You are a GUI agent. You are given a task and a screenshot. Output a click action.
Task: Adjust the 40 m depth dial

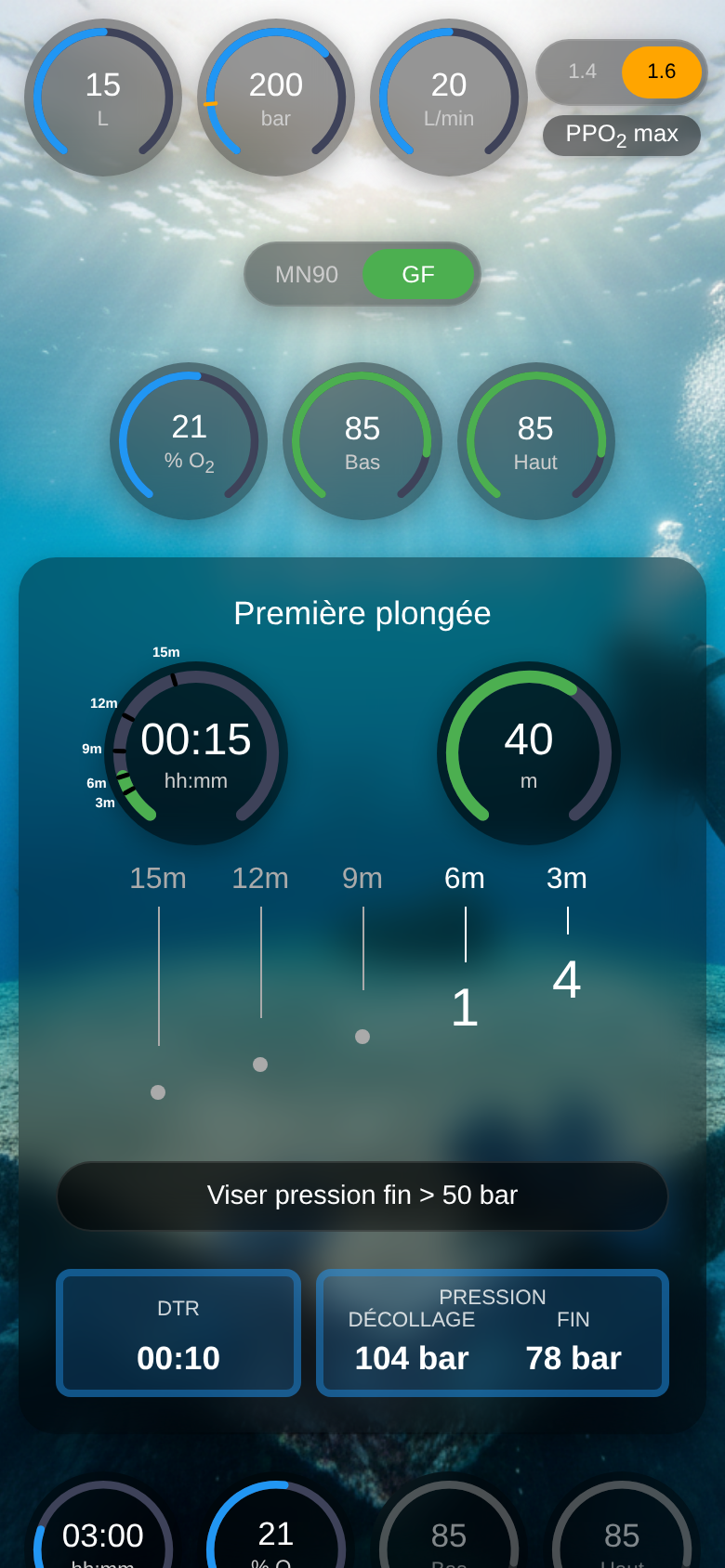click(x=529, y=752)
